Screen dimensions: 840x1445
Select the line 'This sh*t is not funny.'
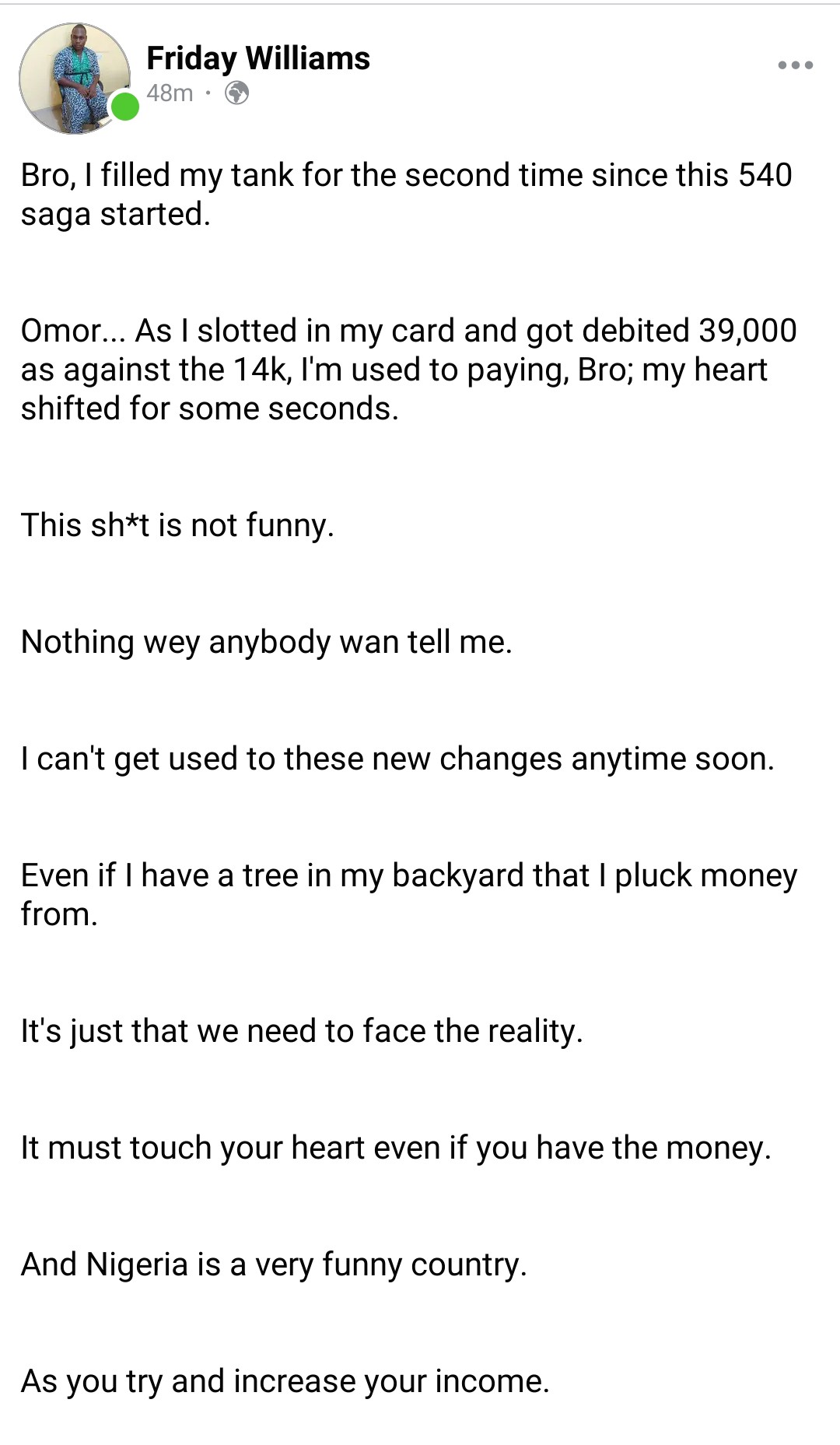click(177, 524)
